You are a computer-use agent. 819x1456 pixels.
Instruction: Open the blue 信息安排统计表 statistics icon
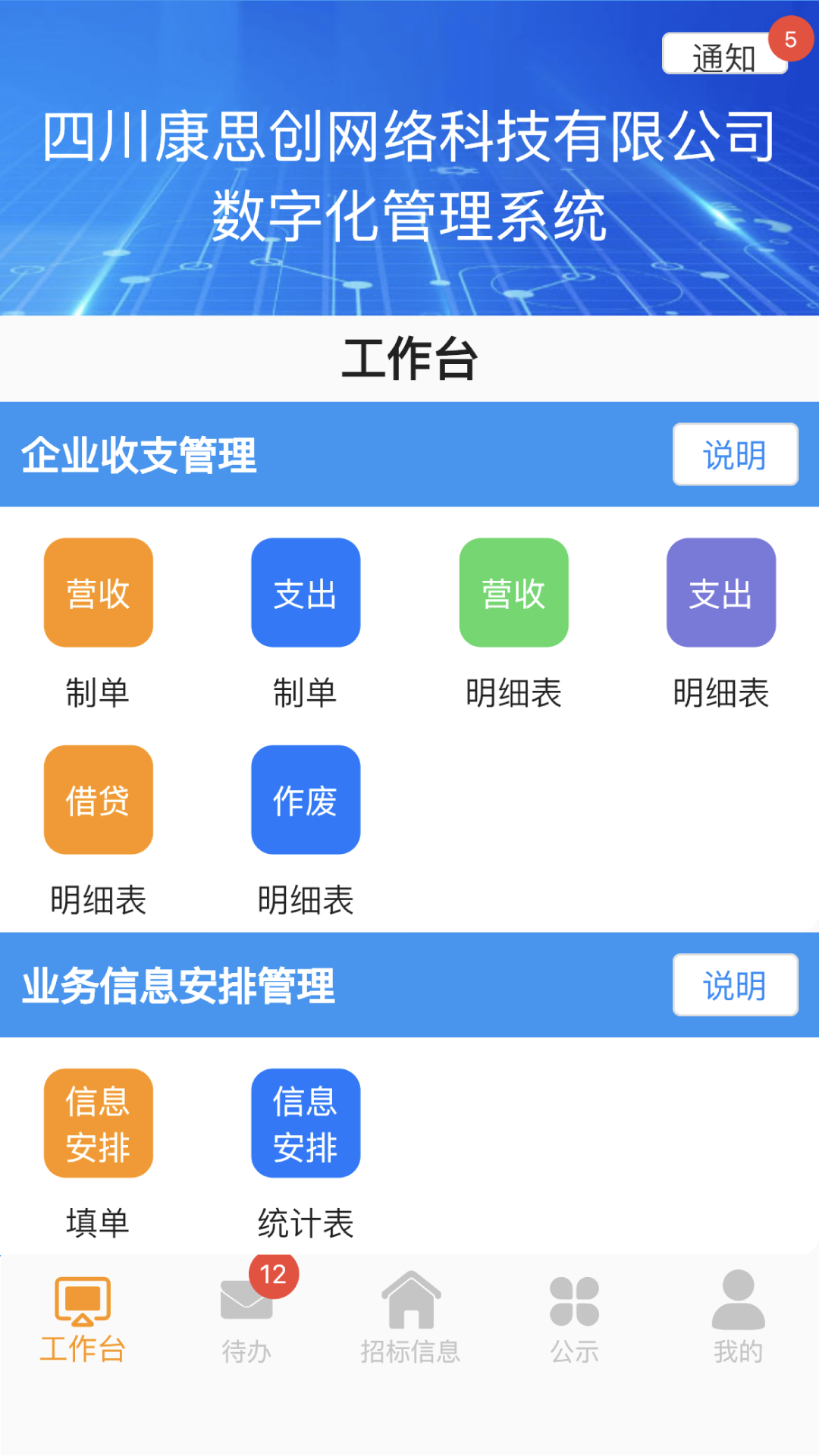(x=306, y=1124)
